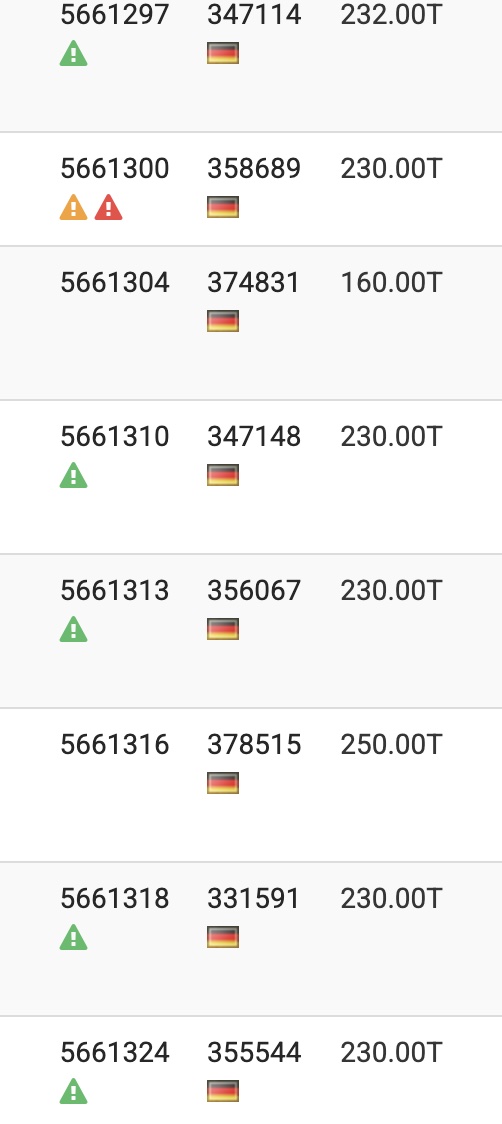The height and width of the screenshot is (1124, 502).
Task: Tap the orange warning icon under 5661300
Action: pos(73,207)
